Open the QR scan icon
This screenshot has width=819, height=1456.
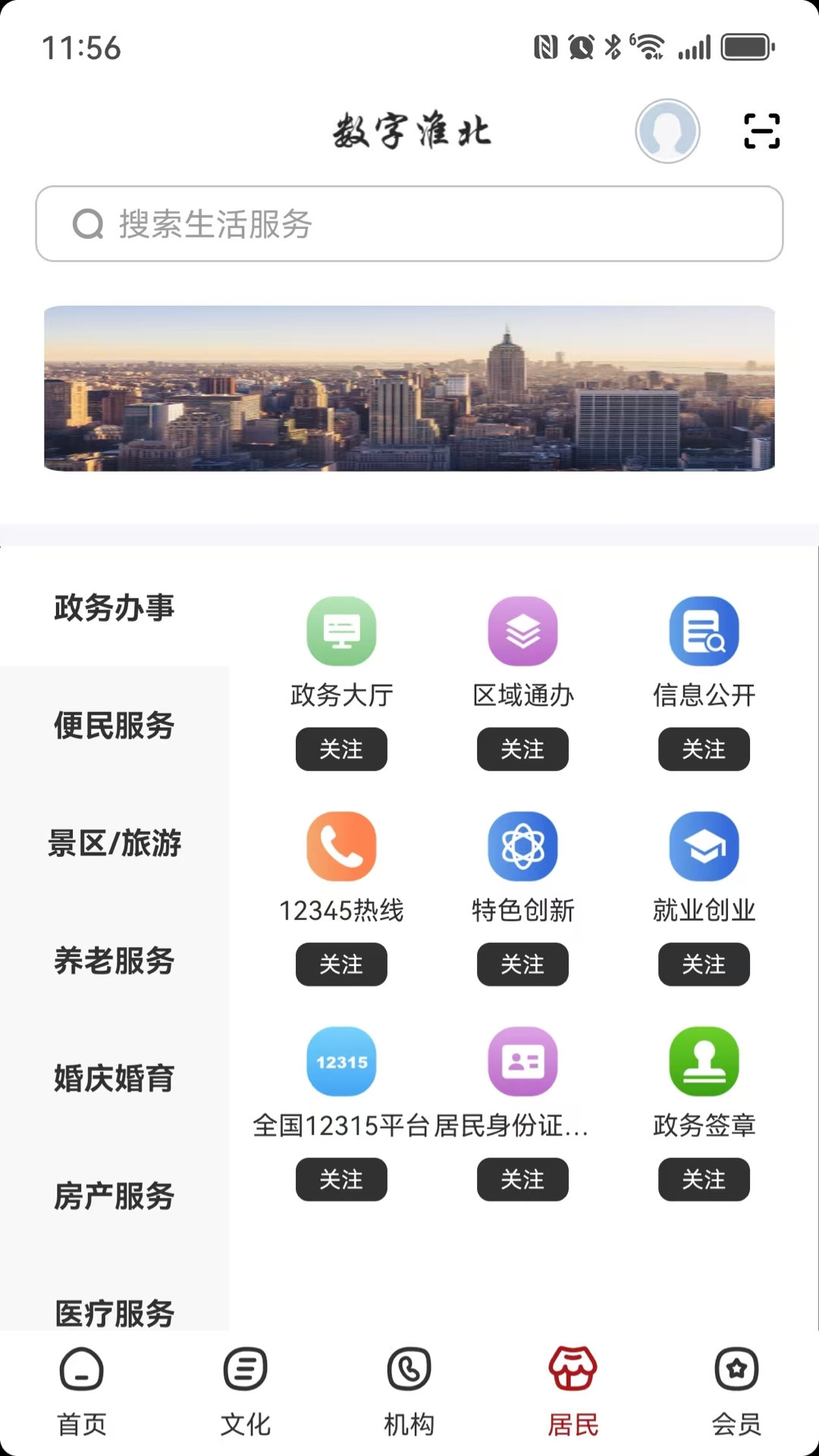coord(762,130)
